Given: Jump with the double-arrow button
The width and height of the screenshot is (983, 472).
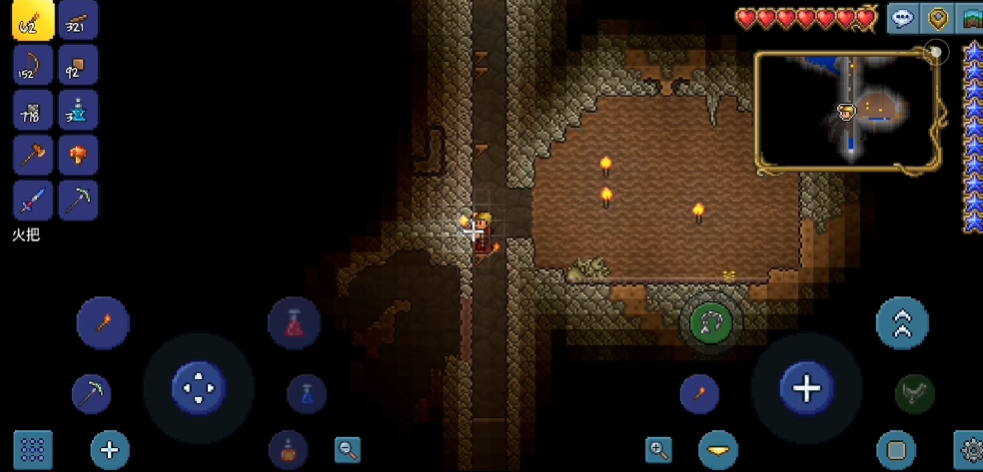Looking at the screenshot, I should 902,323.
